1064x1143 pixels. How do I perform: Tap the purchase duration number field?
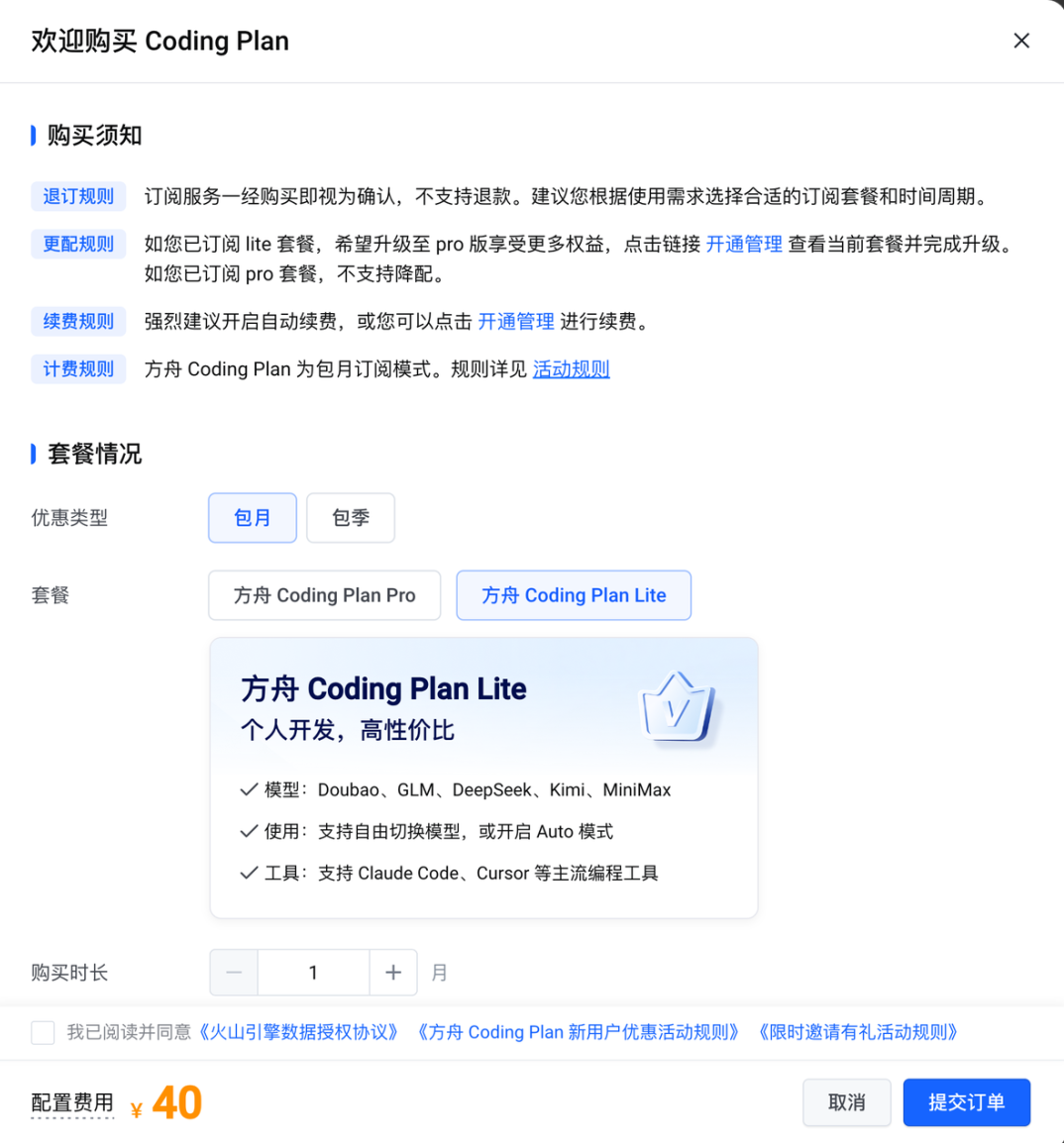(313, 973)
